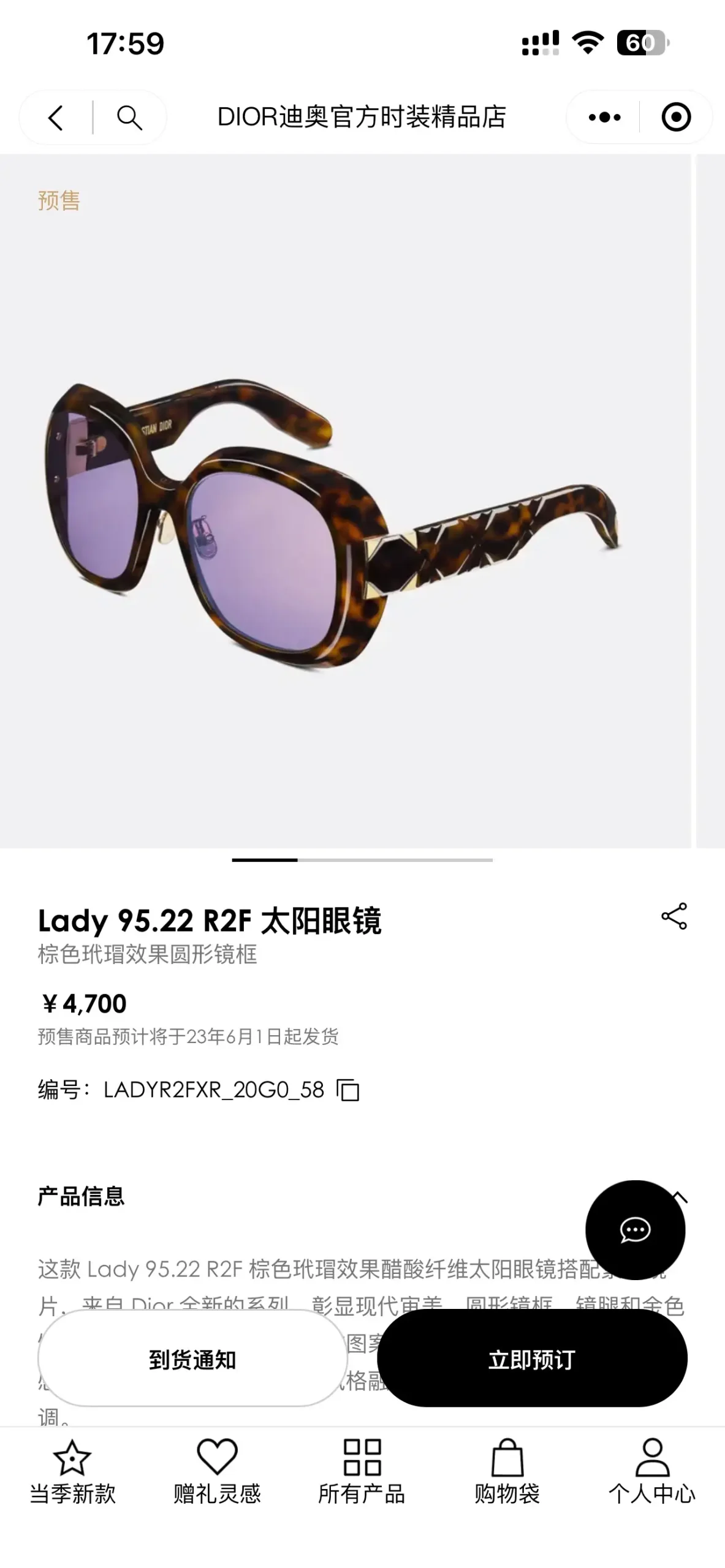Share the Lady 95.22 R2F sunglasses
Viewport: 725px width, 1568px height.
(x=674, y=916)
